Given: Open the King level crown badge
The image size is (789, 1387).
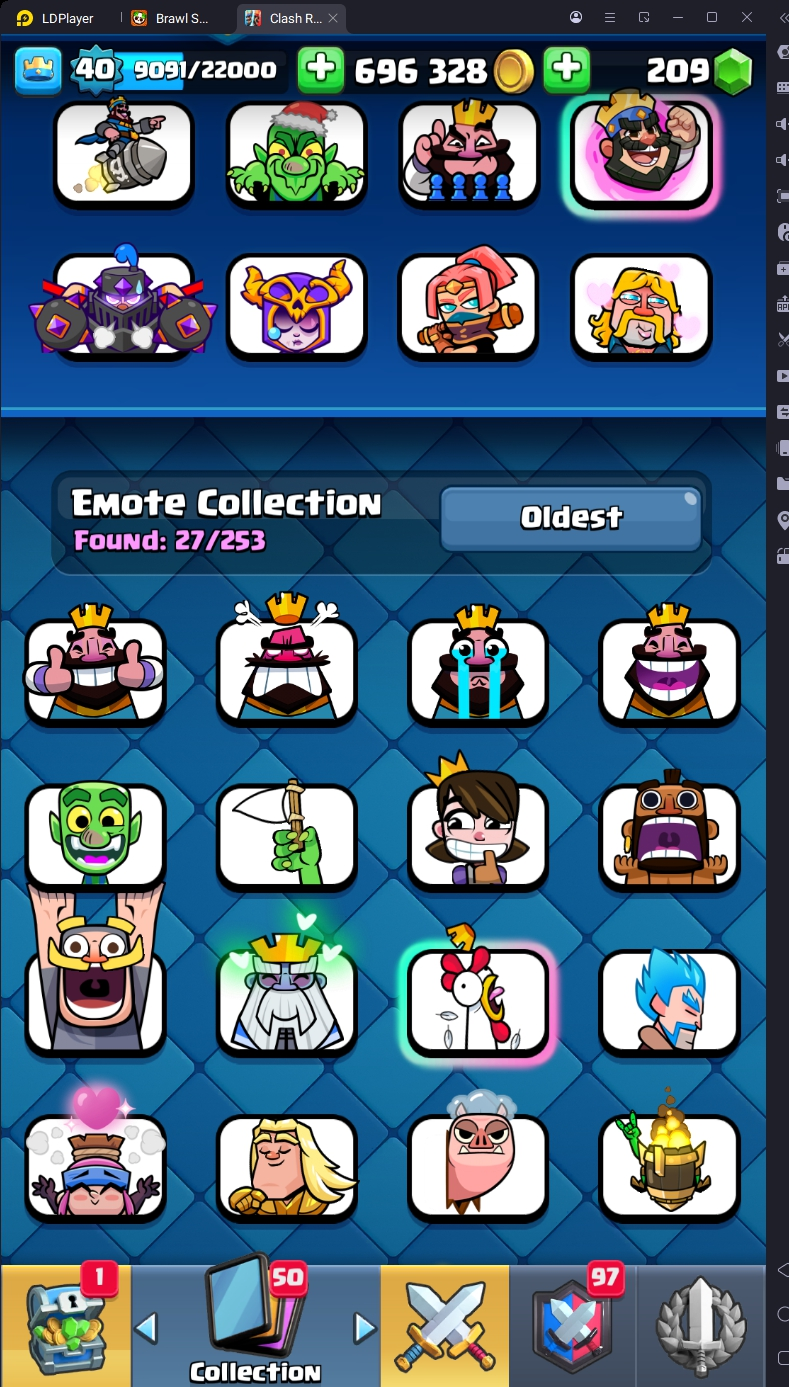Looking at the screenshot, I should coord(38,69).
